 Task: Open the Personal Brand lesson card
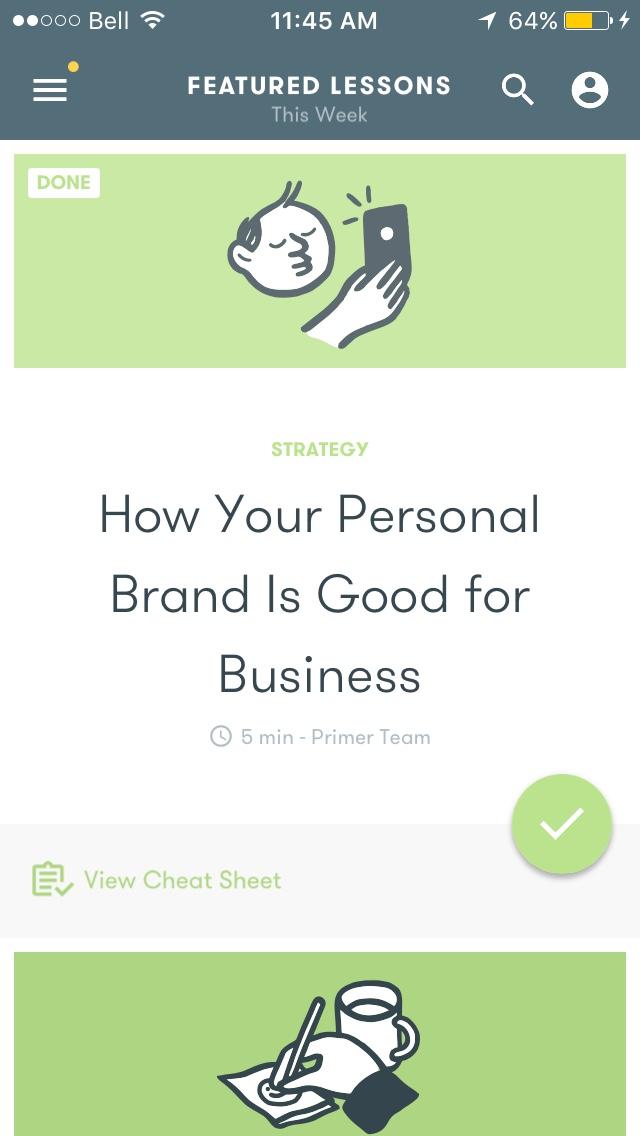tap(319, 594)
